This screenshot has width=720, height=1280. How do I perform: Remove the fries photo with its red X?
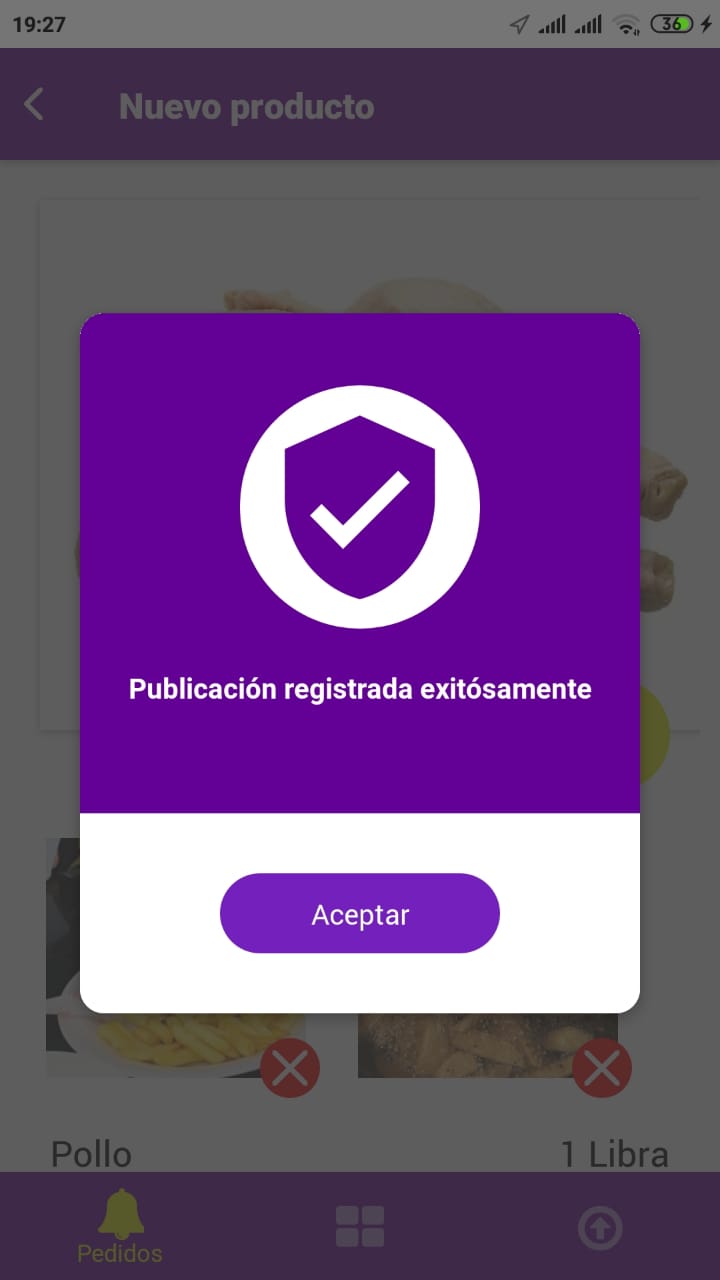click(290, 1069)
